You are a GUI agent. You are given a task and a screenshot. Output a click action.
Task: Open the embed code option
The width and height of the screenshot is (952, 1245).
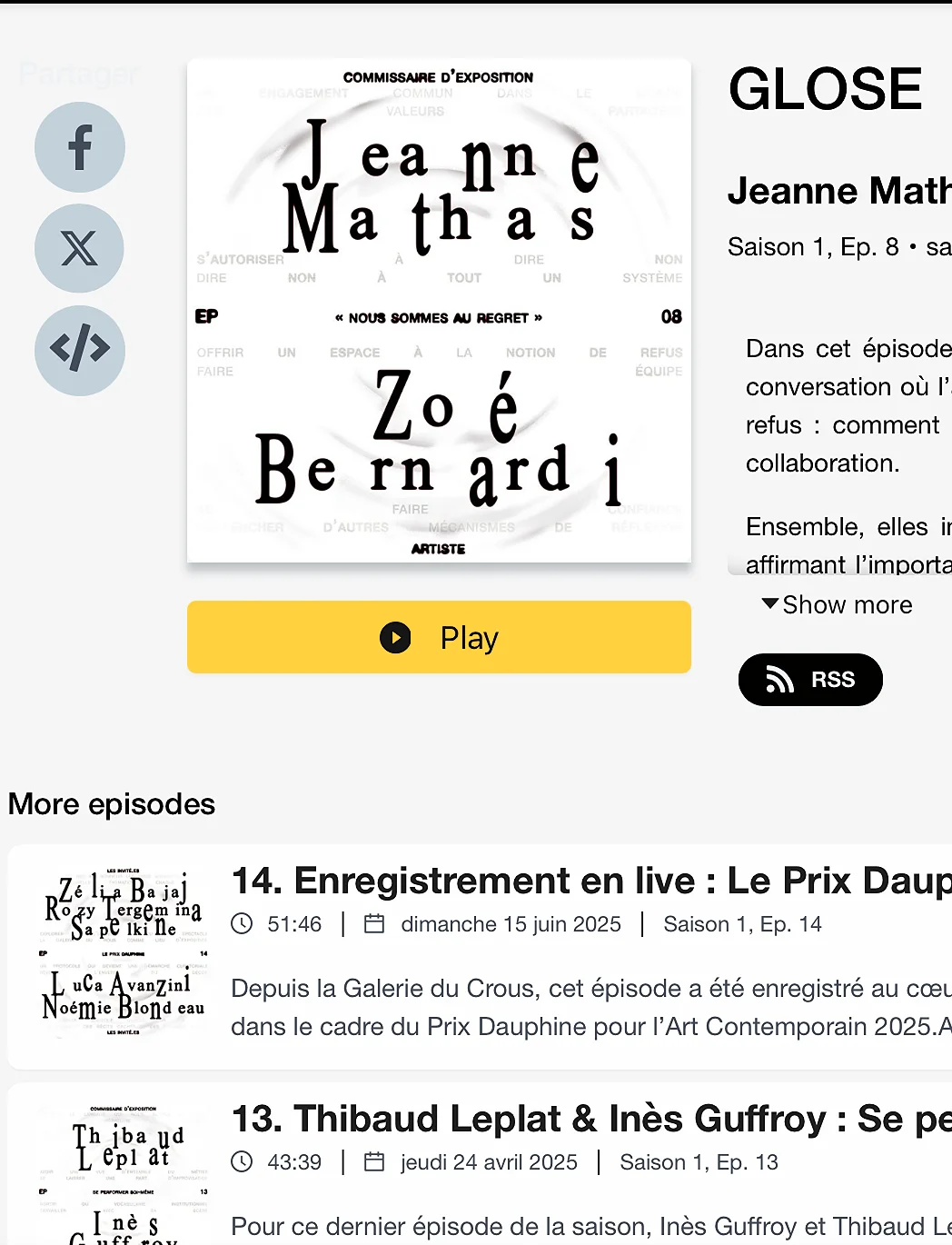pyautogui.click(x=80, y=350)
